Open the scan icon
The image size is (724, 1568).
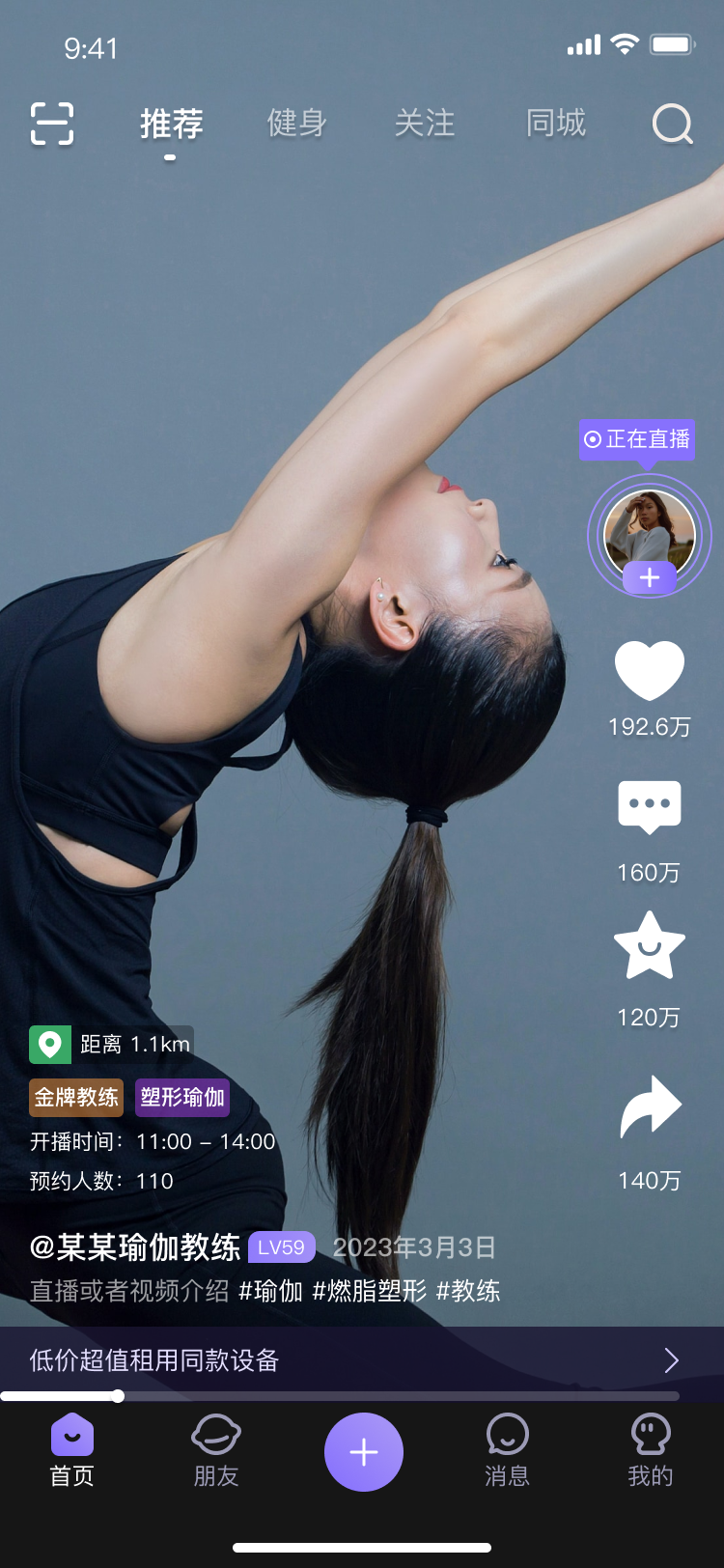(x=52, y=124)
